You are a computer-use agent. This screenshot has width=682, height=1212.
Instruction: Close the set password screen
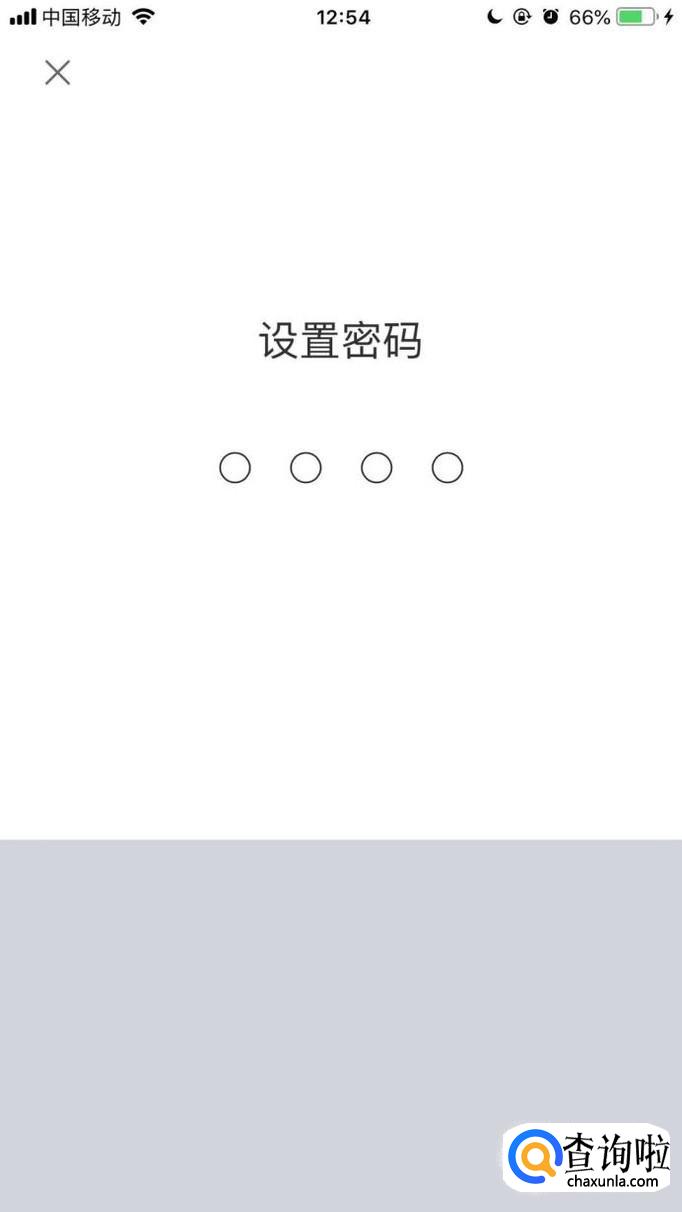(58, 72)
